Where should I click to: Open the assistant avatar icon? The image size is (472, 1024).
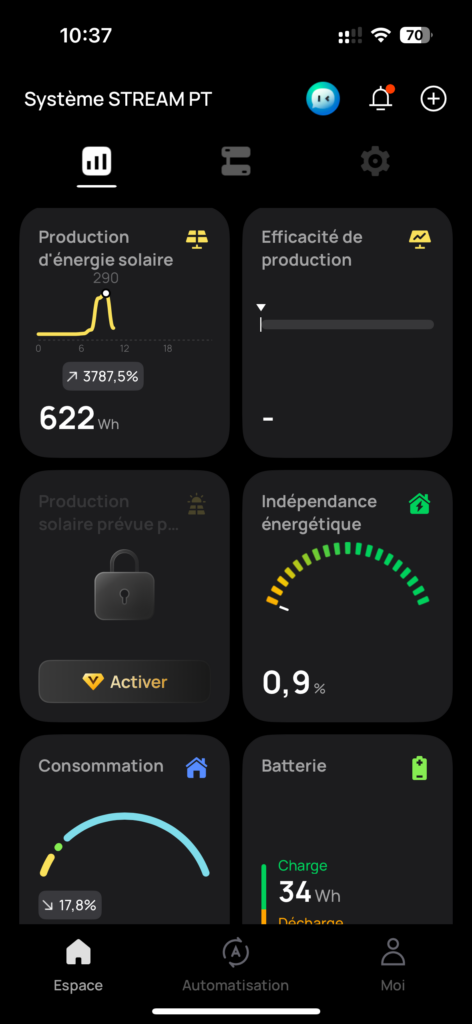click(323, 99)
